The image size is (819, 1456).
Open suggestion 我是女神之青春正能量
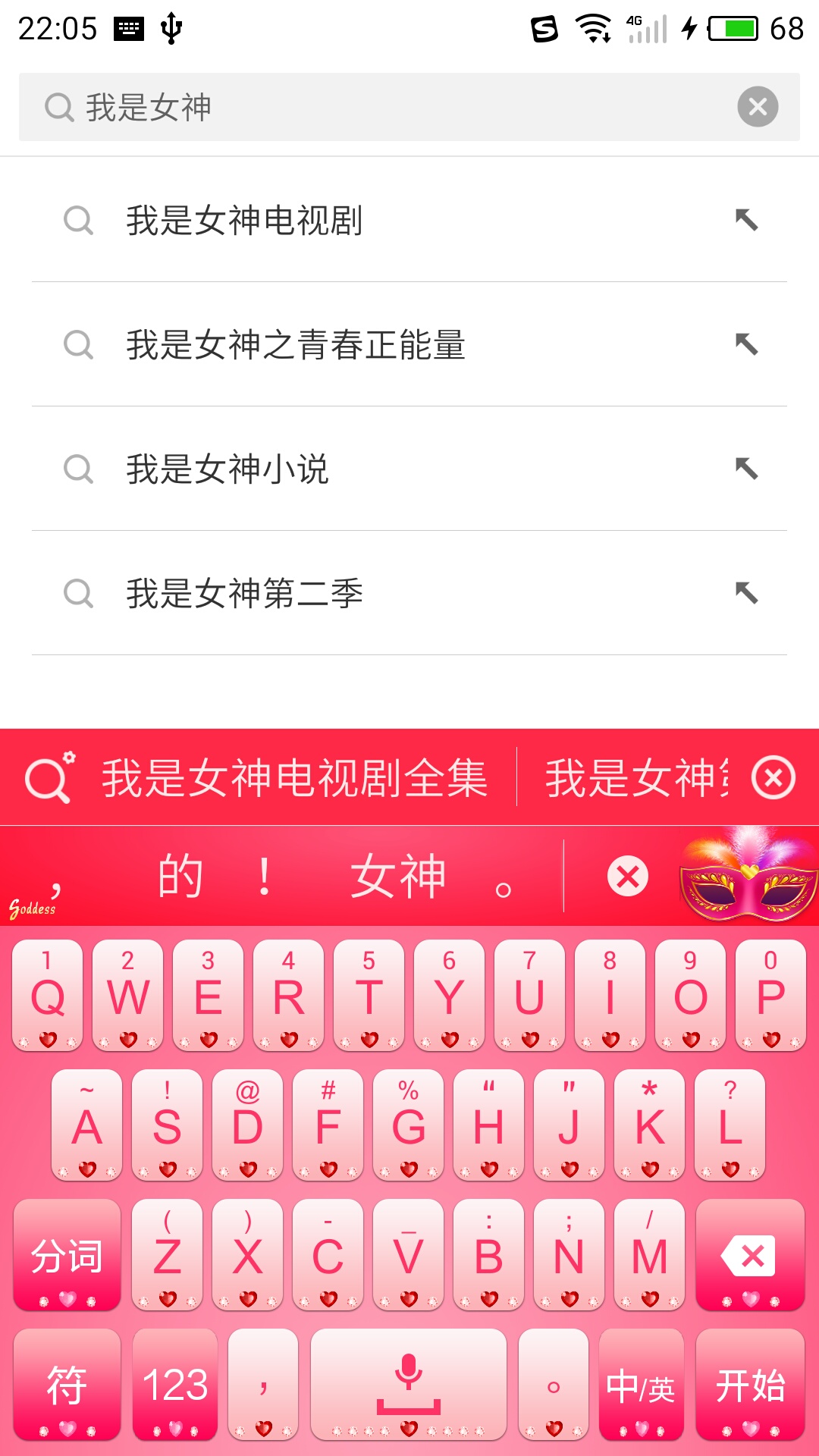click(409, 344)
